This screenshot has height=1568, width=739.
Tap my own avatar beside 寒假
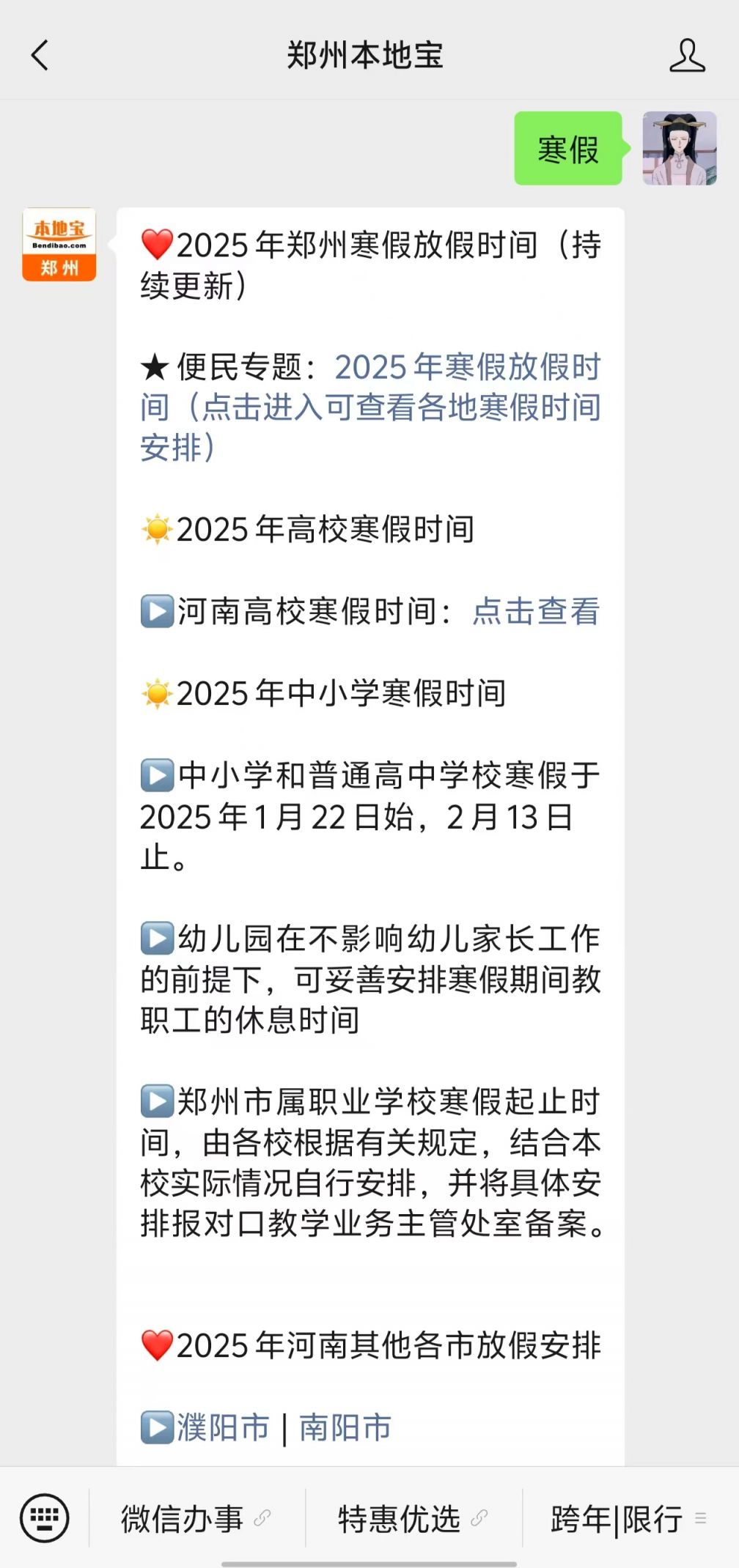pos(680,148)
